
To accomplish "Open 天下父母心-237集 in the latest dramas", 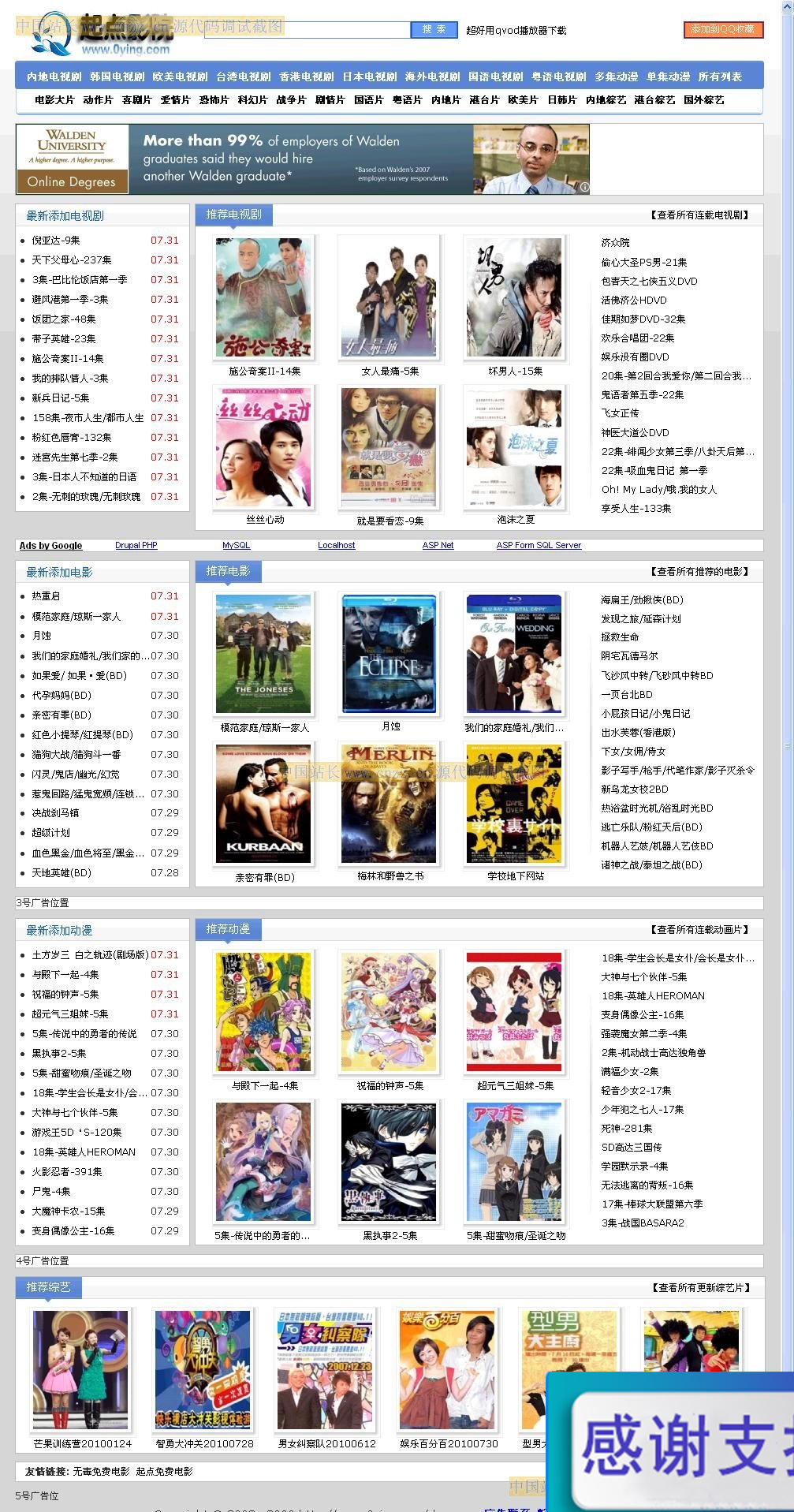I will (72, 260).
